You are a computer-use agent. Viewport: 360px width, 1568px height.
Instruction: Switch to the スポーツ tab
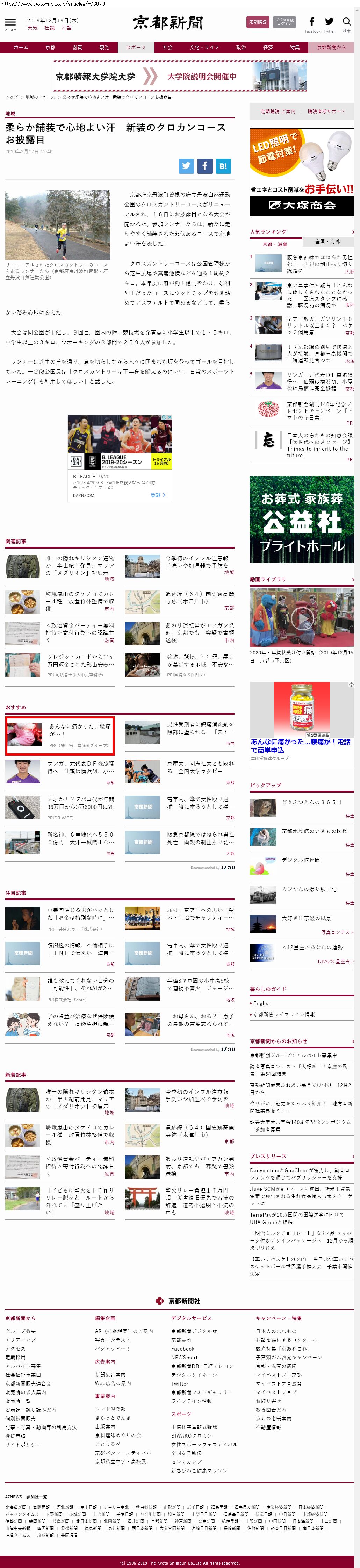[136, 48]
